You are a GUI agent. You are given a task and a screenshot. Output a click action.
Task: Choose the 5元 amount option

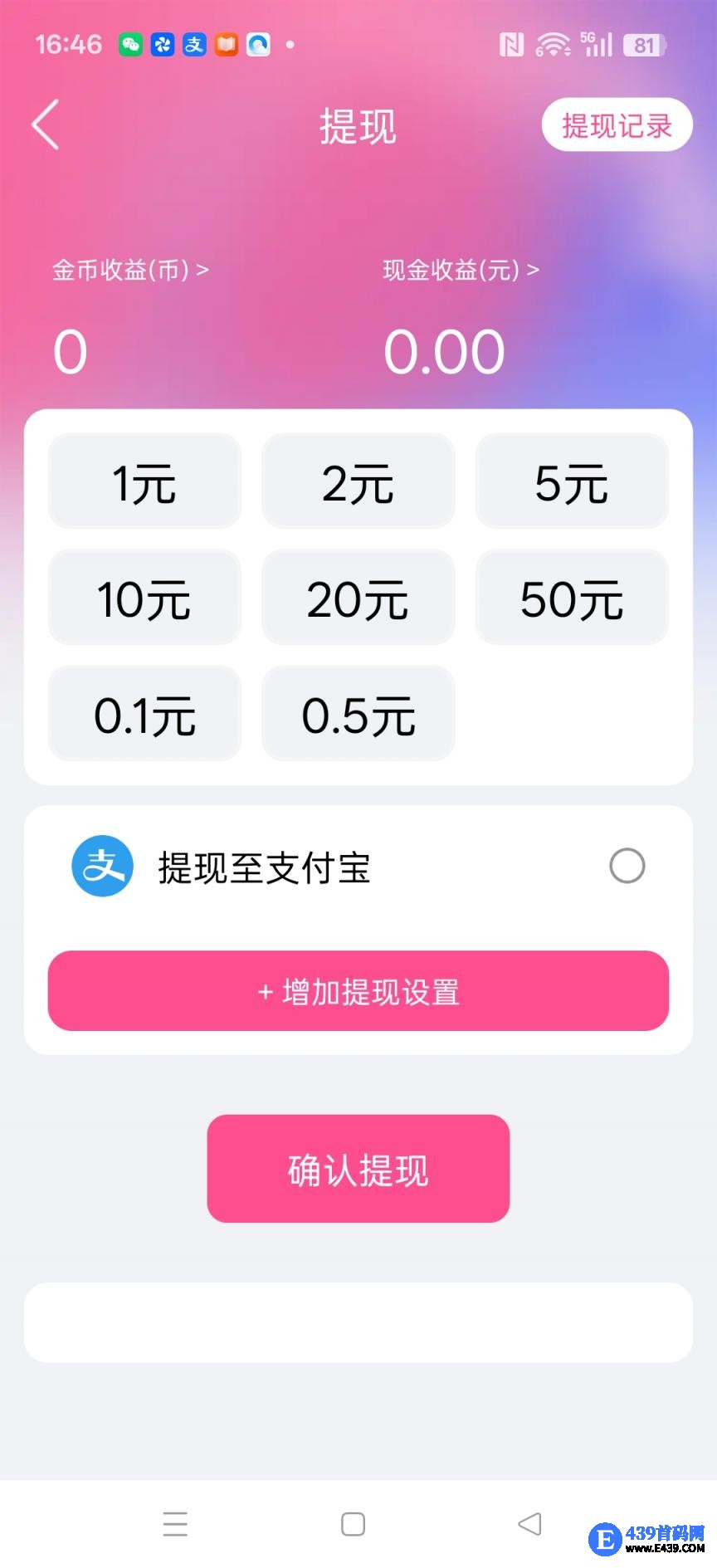(x=571, y=481)
